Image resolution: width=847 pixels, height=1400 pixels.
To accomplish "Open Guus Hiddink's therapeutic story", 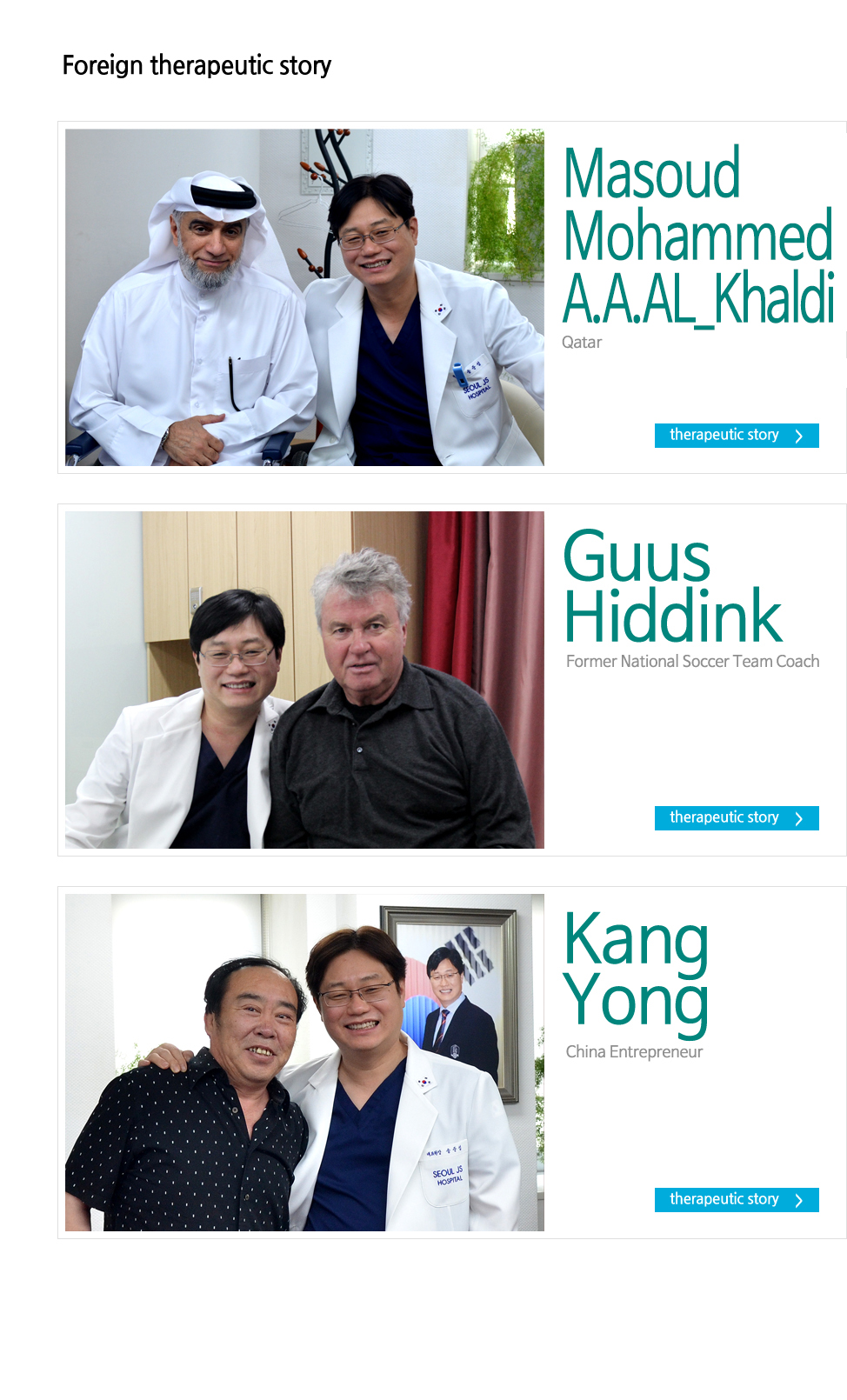I will click(x=736, y=818).
